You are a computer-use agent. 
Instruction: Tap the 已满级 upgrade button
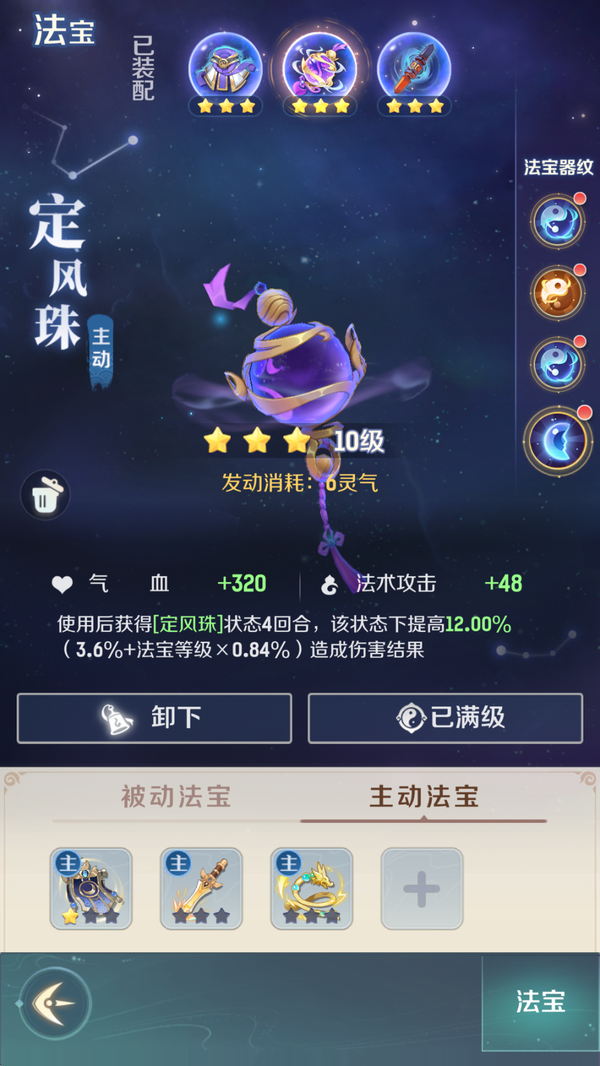click(445, 717)
